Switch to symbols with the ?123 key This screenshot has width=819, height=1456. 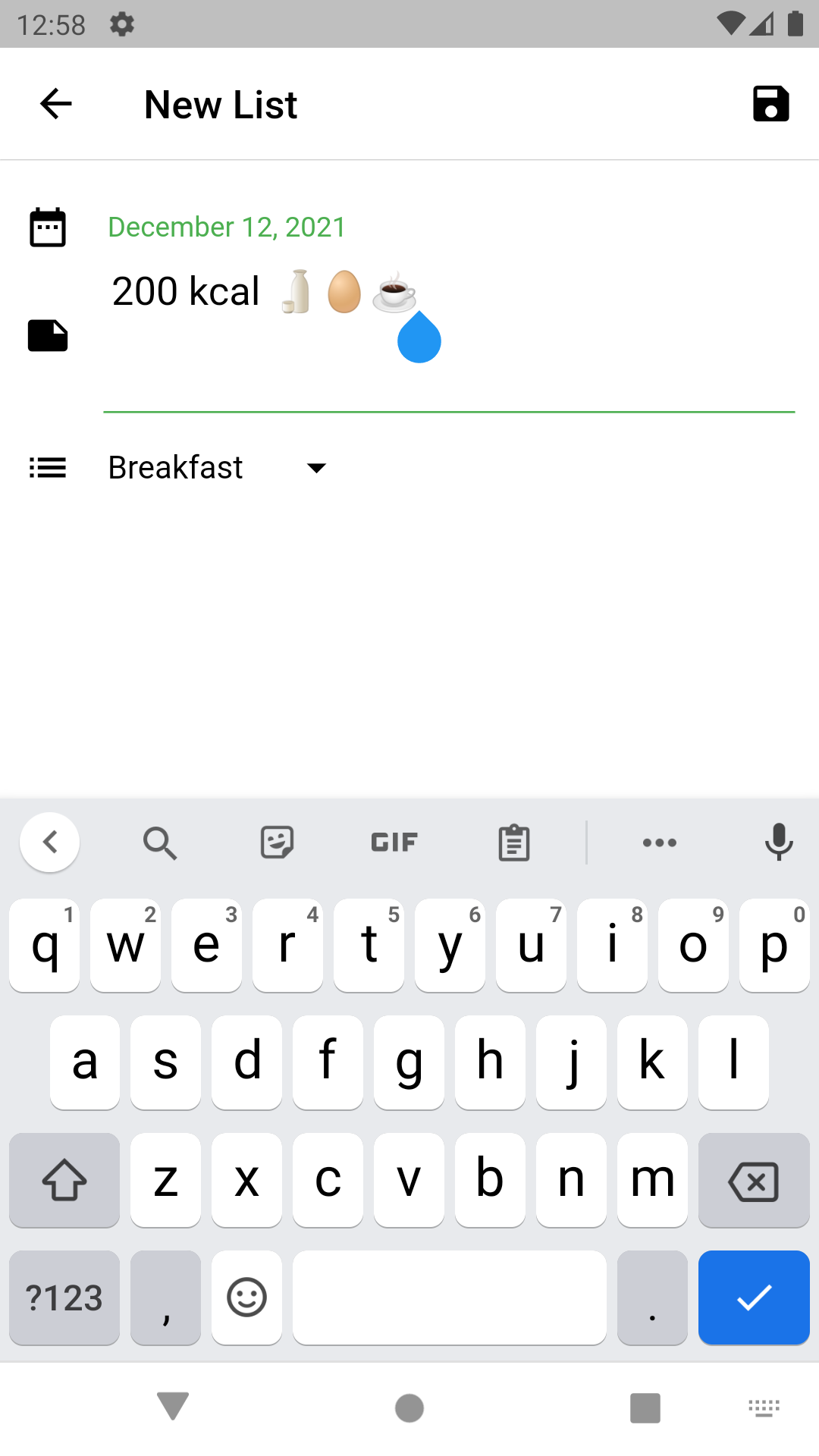click(64, 1298)
